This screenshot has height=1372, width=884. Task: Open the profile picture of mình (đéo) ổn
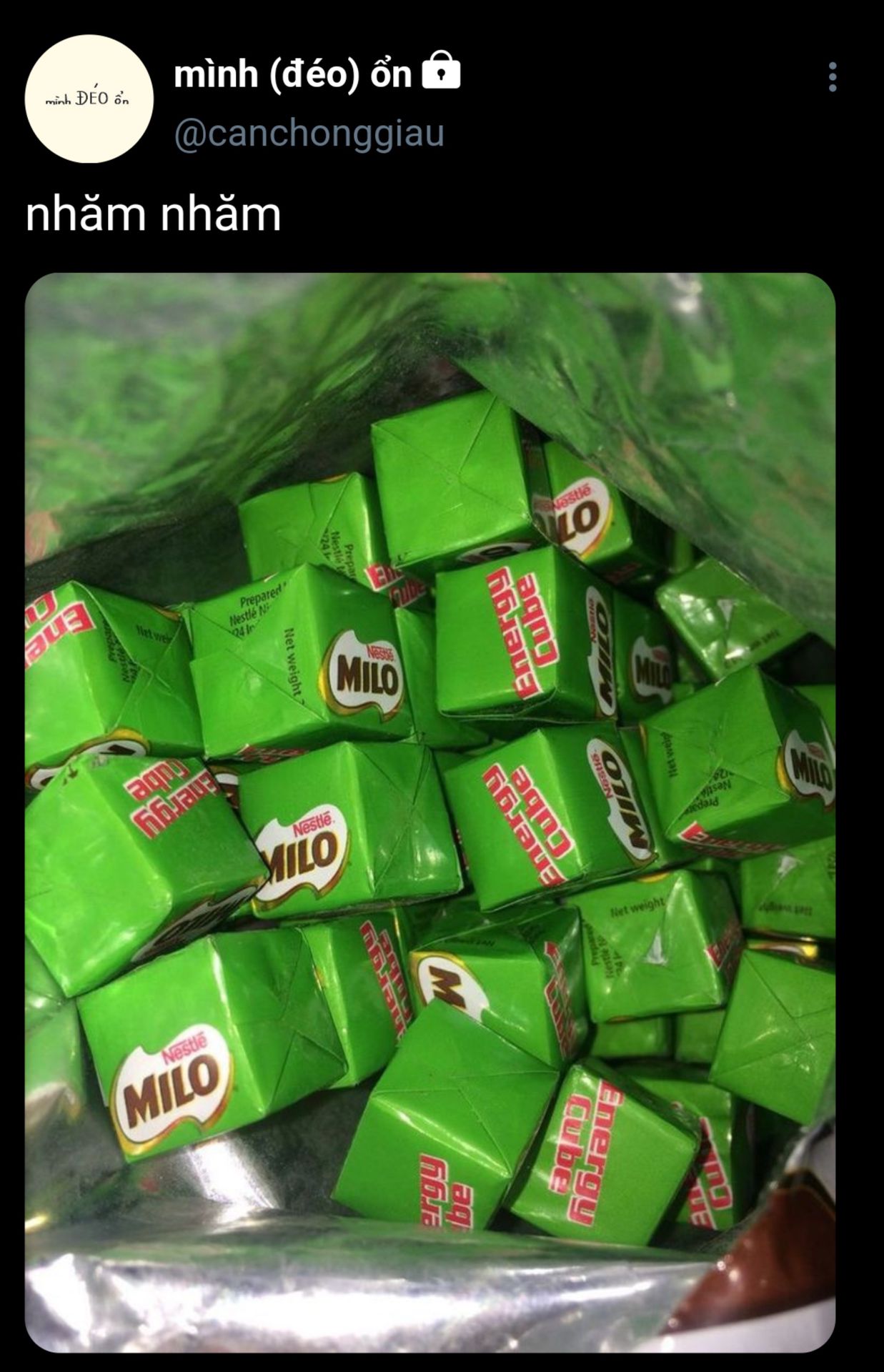coord(89,99)
